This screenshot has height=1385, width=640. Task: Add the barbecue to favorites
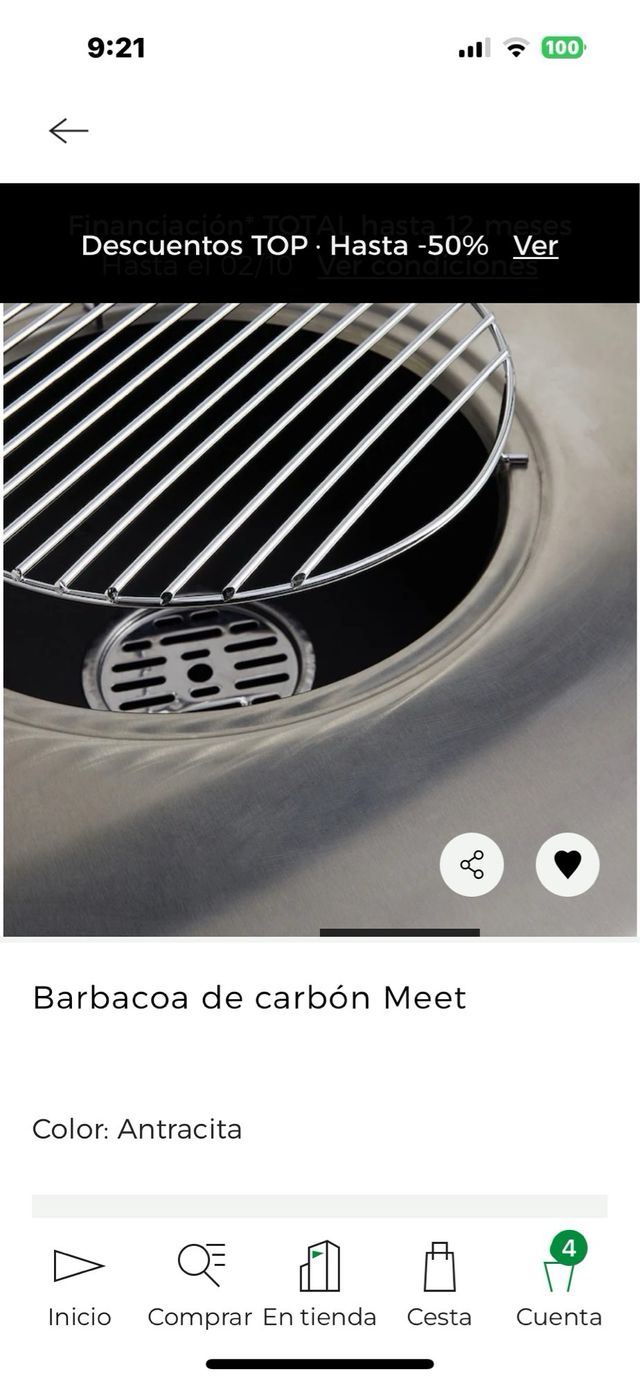(x=567, y=864)
